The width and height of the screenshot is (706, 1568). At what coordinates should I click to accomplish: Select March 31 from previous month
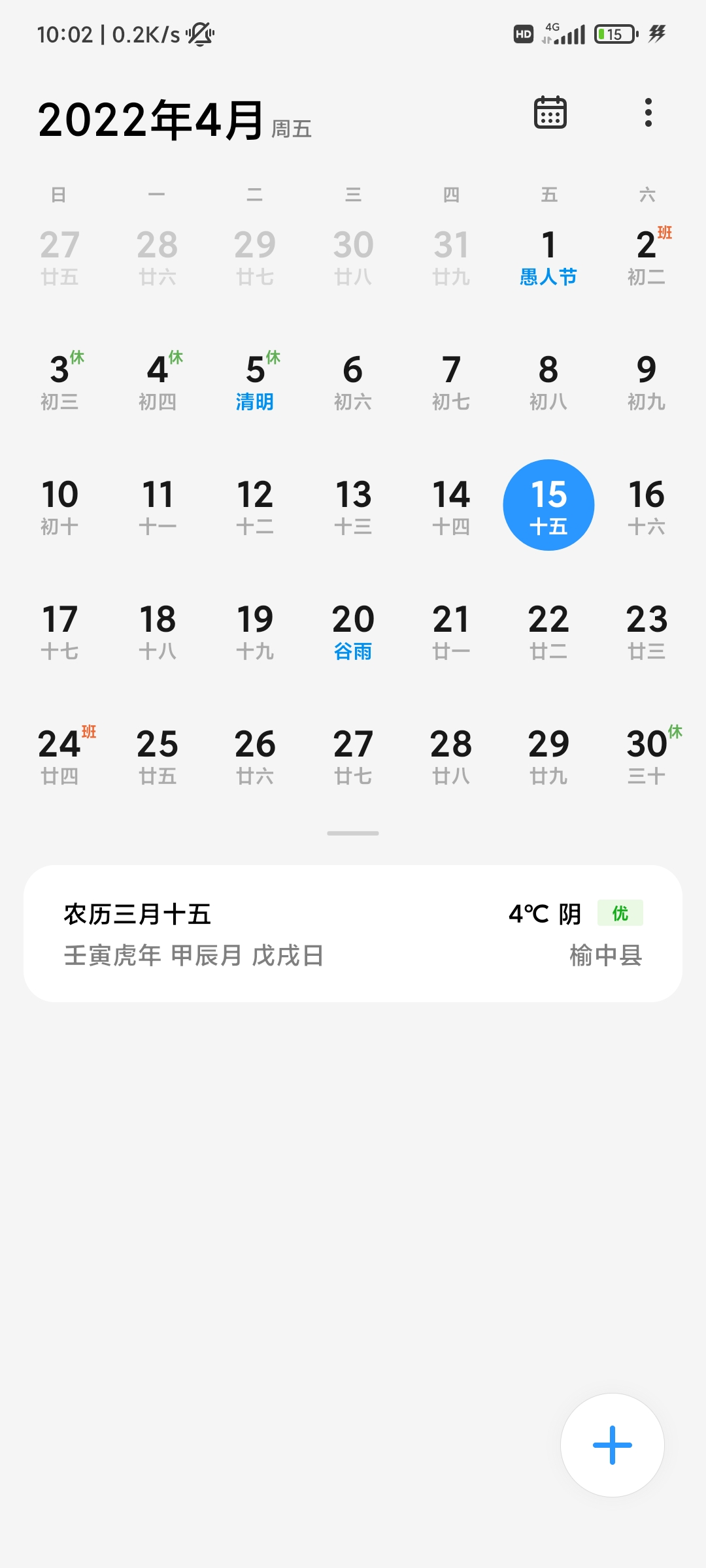[451, 257]
